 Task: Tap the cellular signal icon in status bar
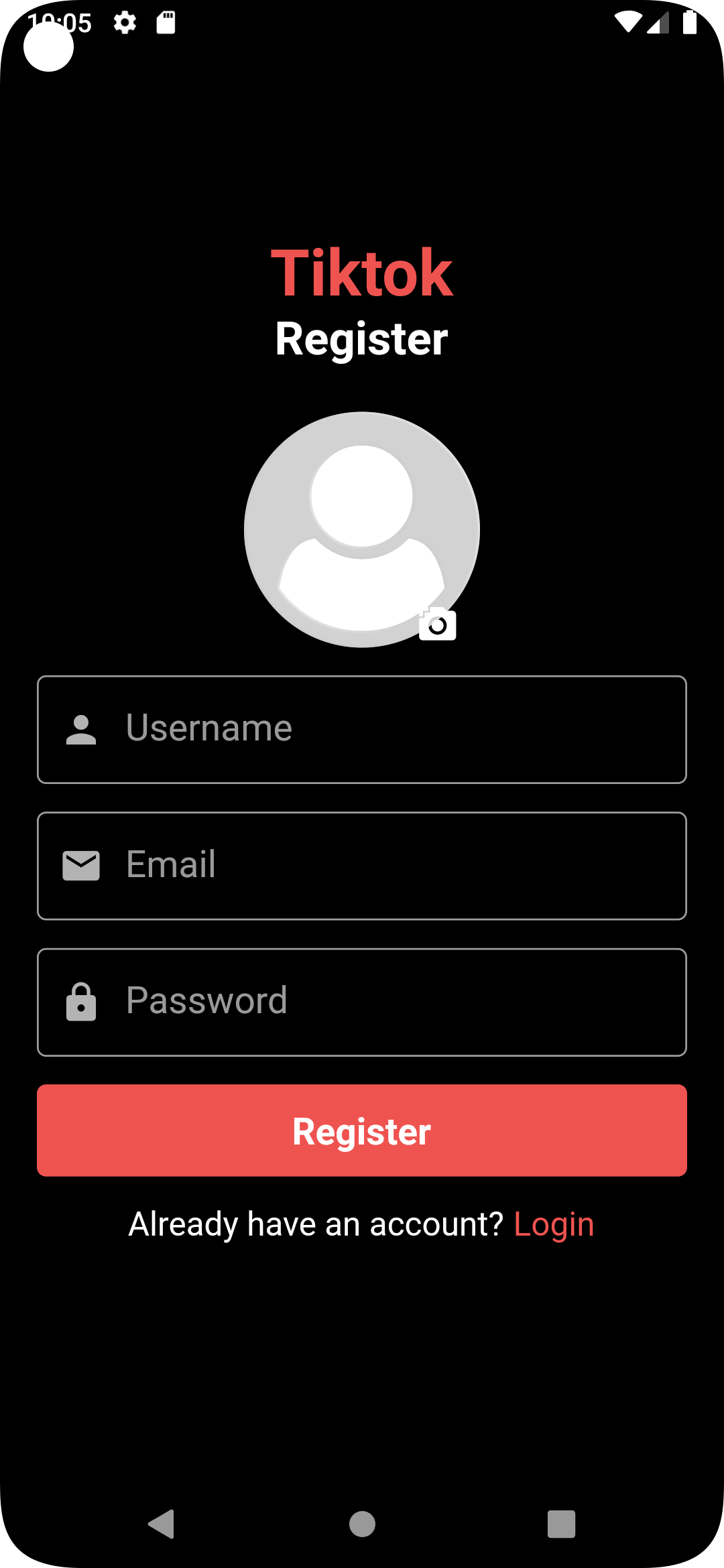[659, 22]
